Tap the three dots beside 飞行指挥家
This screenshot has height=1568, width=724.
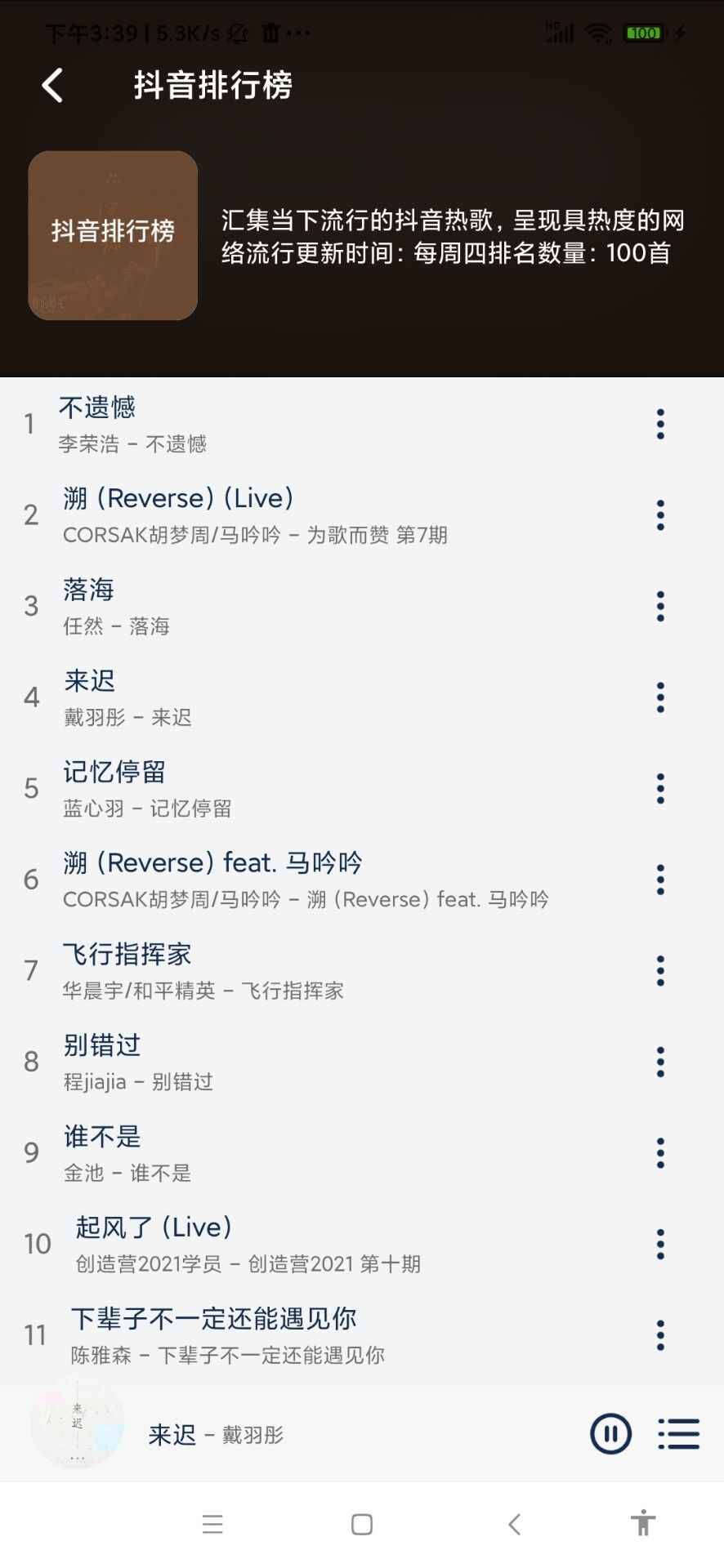pyautogui.click(x=660, y=971)
